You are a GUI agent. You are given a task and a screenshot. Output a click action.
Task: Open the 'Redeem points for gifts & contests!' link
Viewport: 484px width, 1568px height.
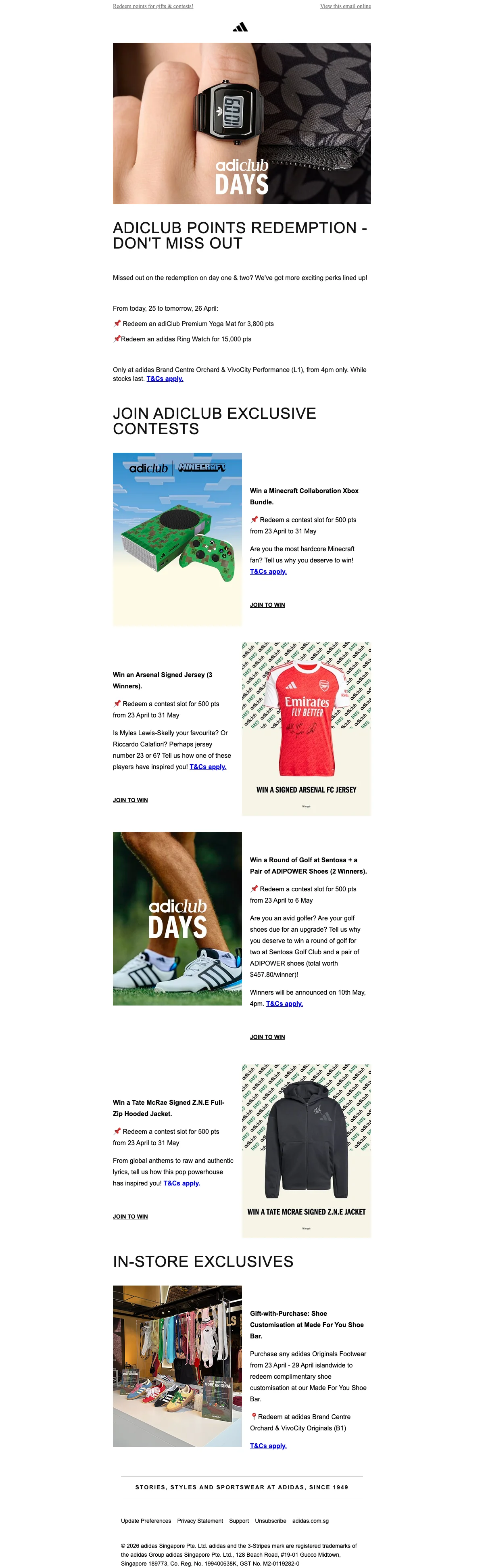[x=153, y=6]
